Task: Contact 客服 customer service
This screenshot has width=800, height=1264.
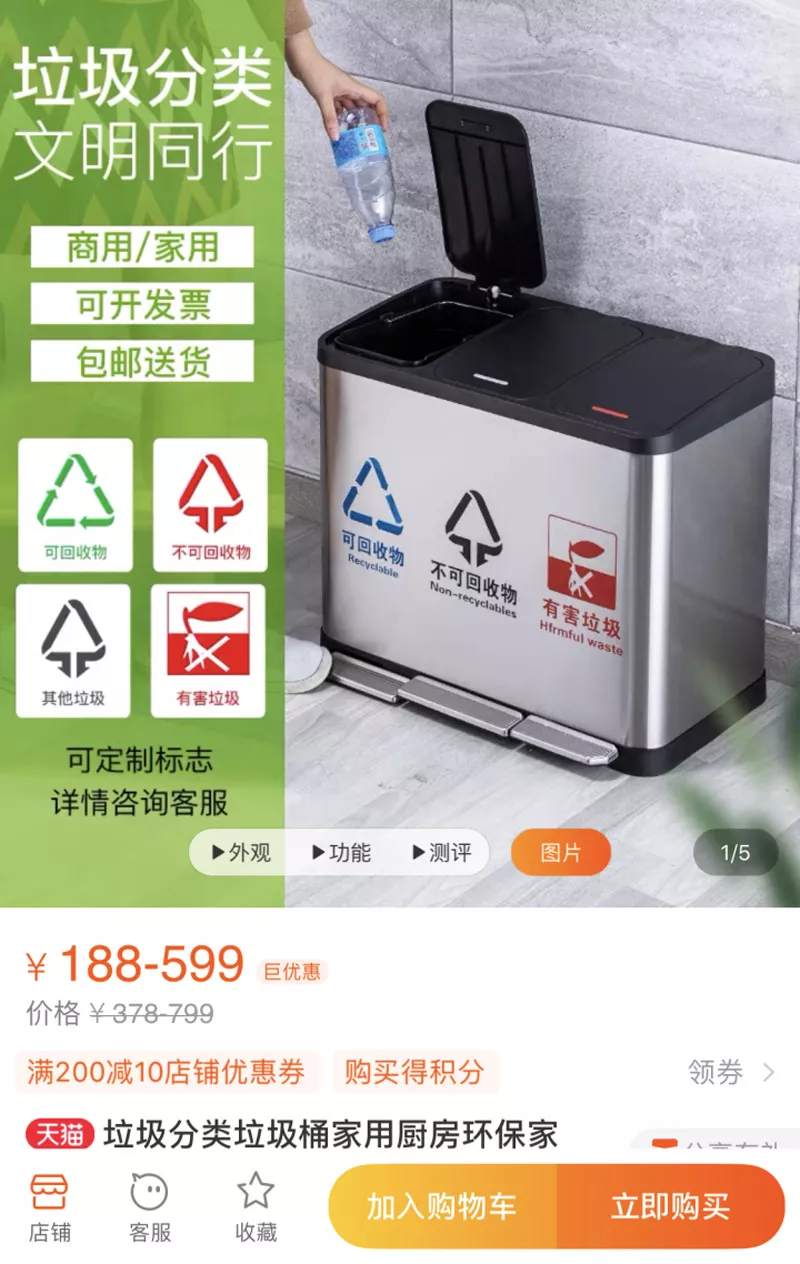Action: pos(150,1207)
